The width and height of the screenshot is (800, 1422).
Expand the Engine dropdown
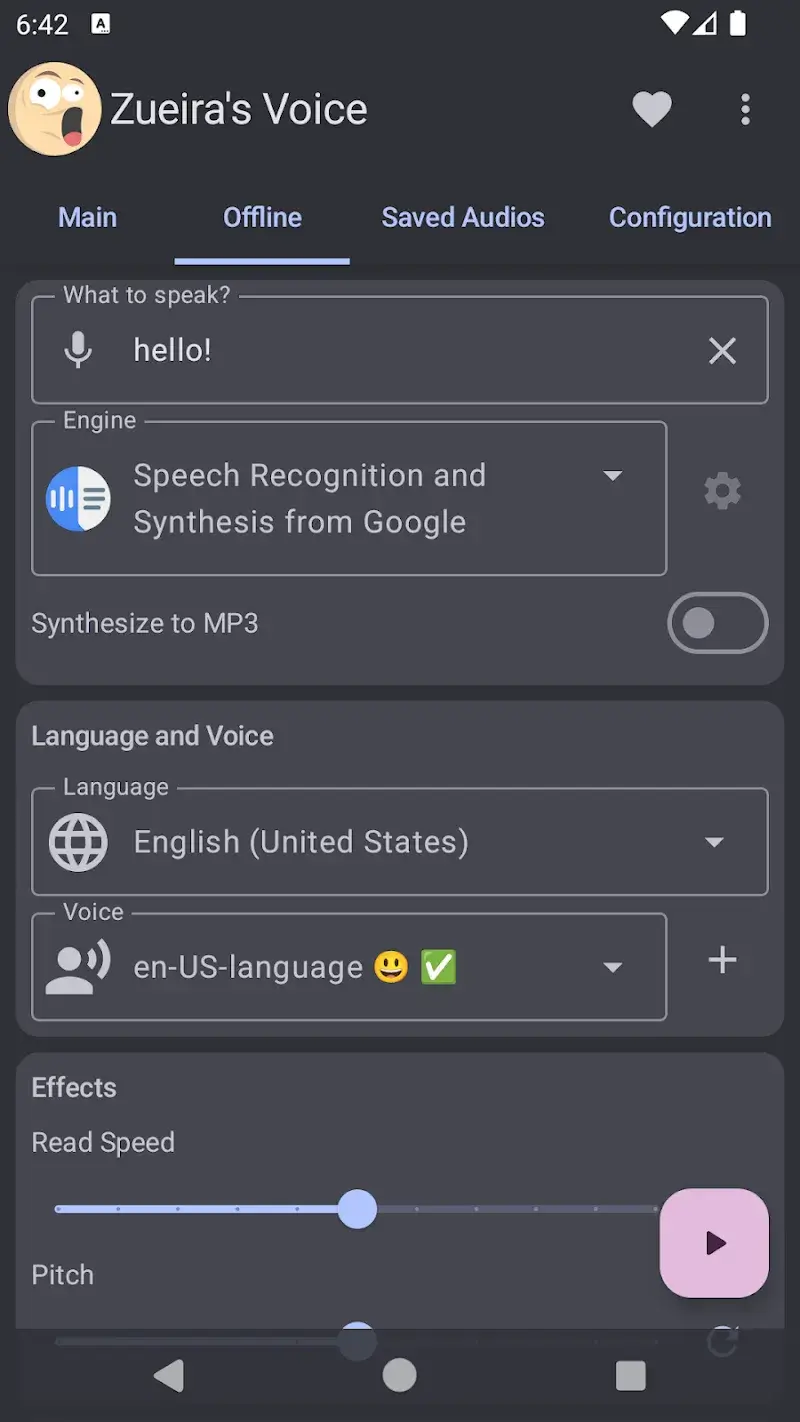pos(613,476)
